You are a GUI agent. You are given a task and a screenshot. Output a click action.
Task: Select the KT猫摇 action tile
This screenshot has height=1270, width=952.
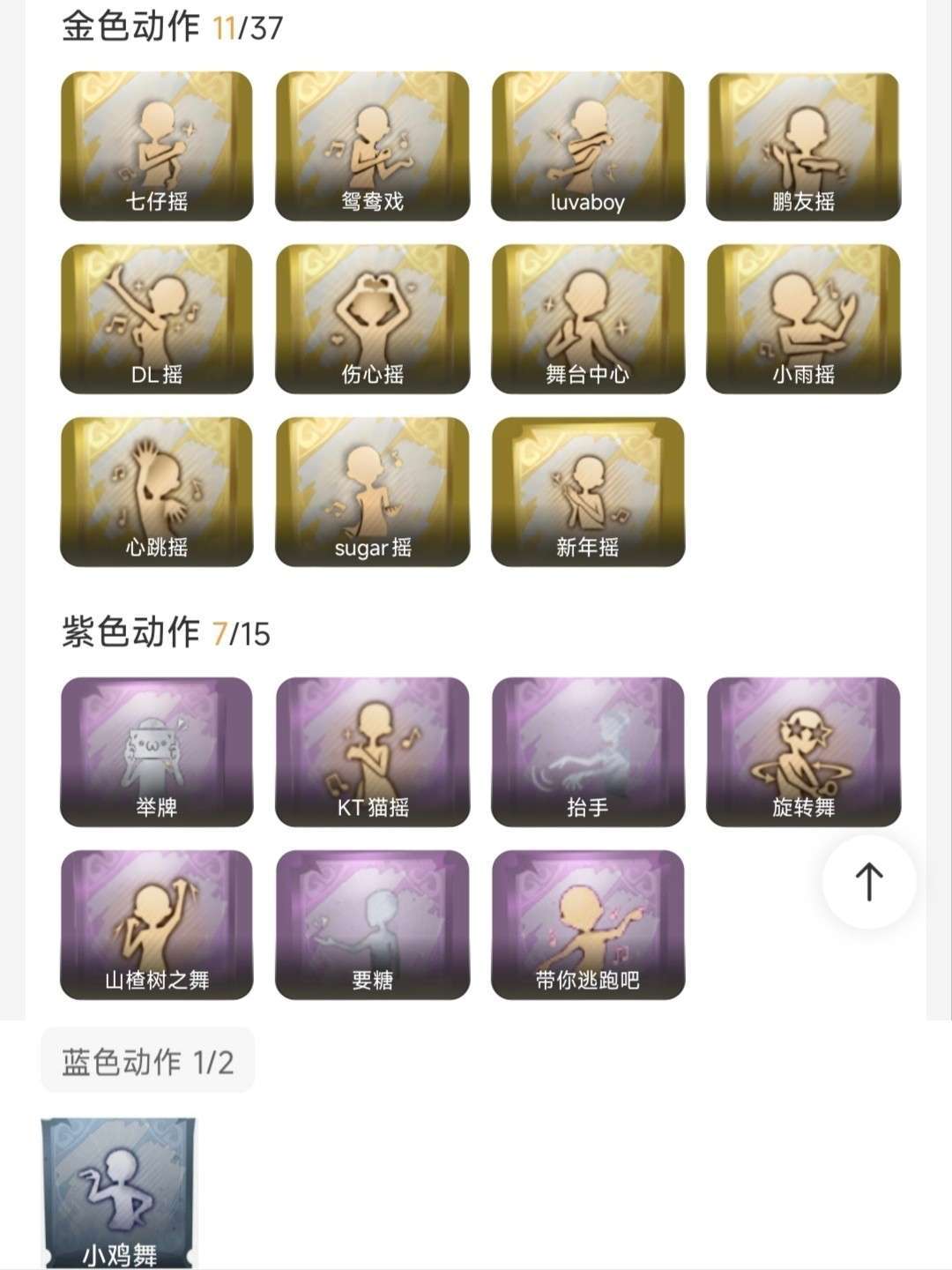pos(372,751)
